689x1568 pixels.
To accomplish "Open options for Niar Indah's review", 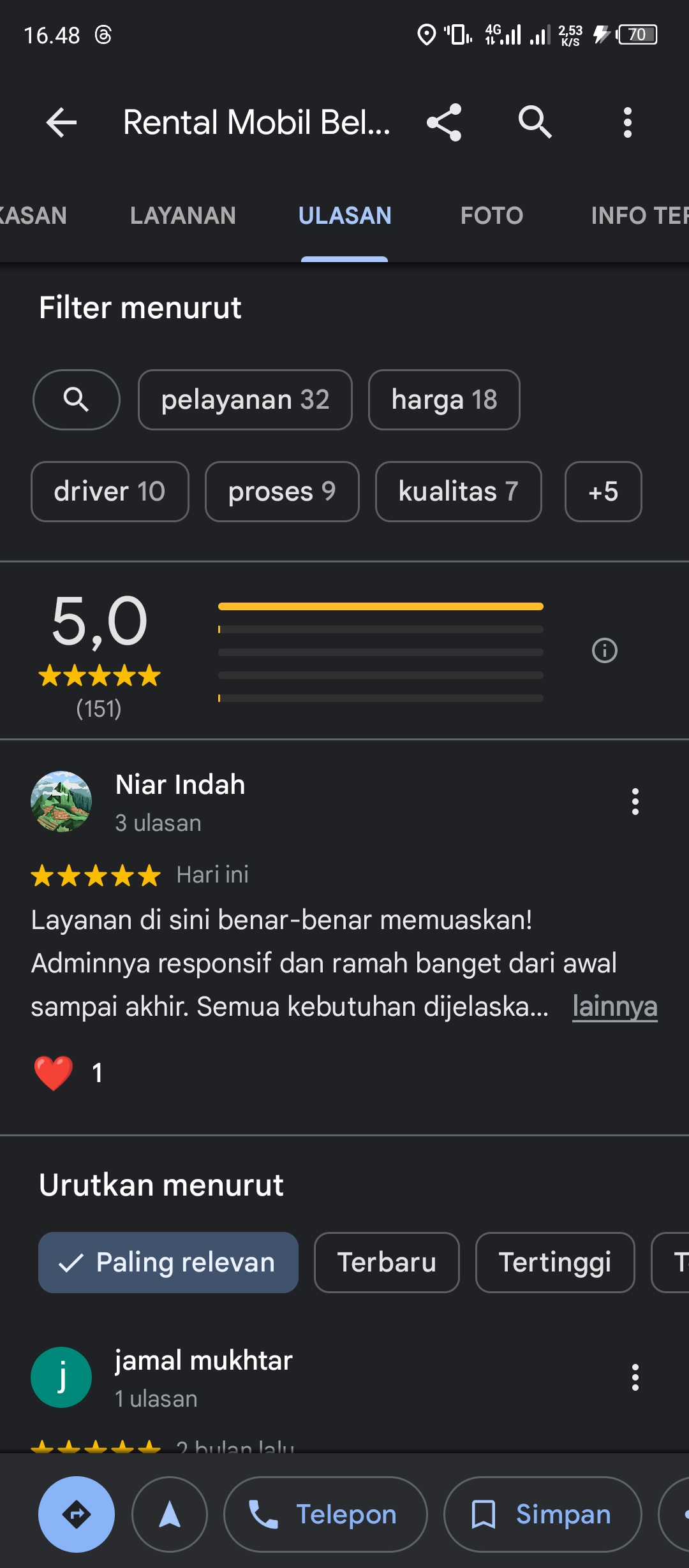I will 635,802.
